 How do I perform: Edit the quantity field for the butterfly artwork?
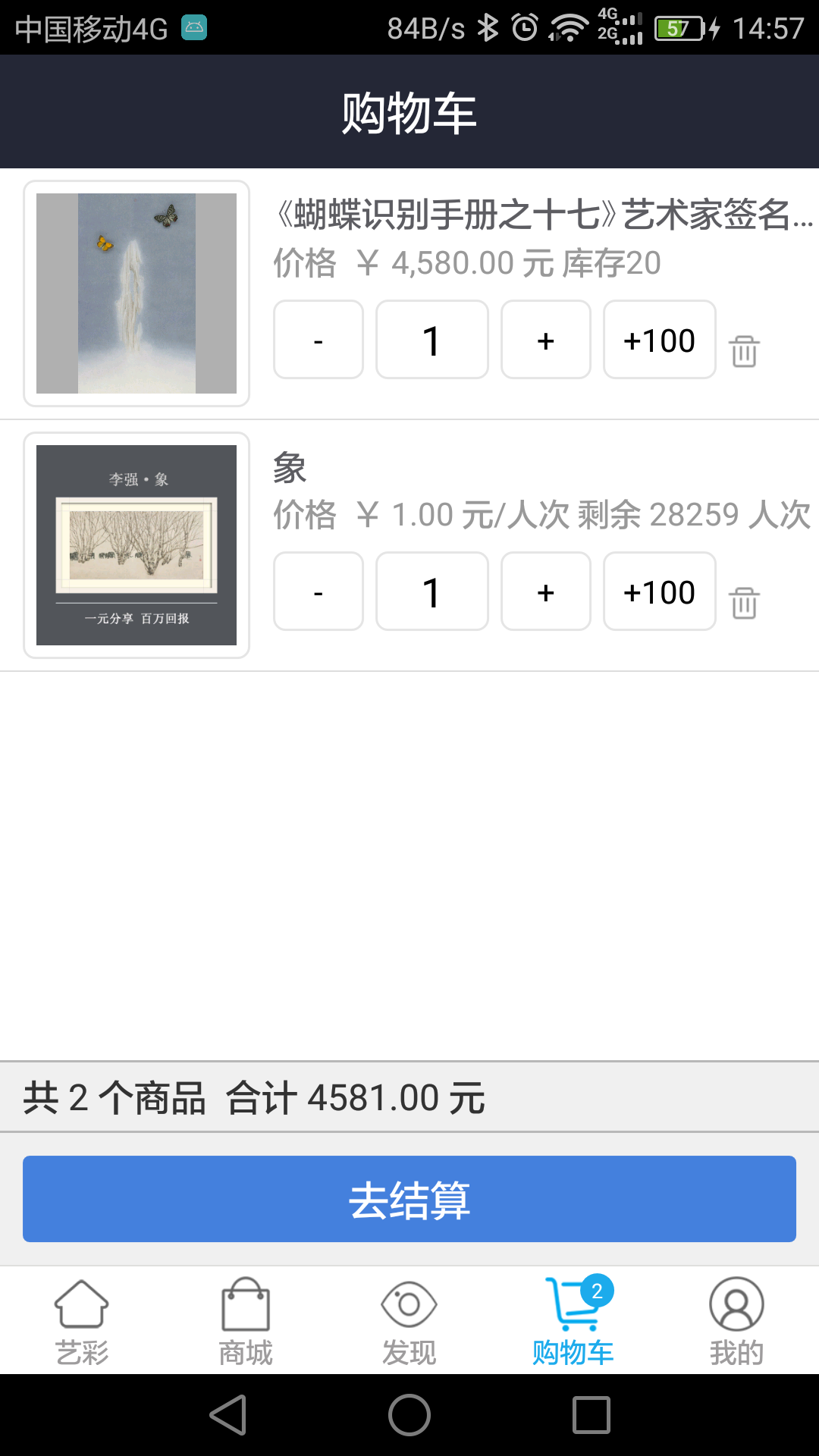pos(431,340)
